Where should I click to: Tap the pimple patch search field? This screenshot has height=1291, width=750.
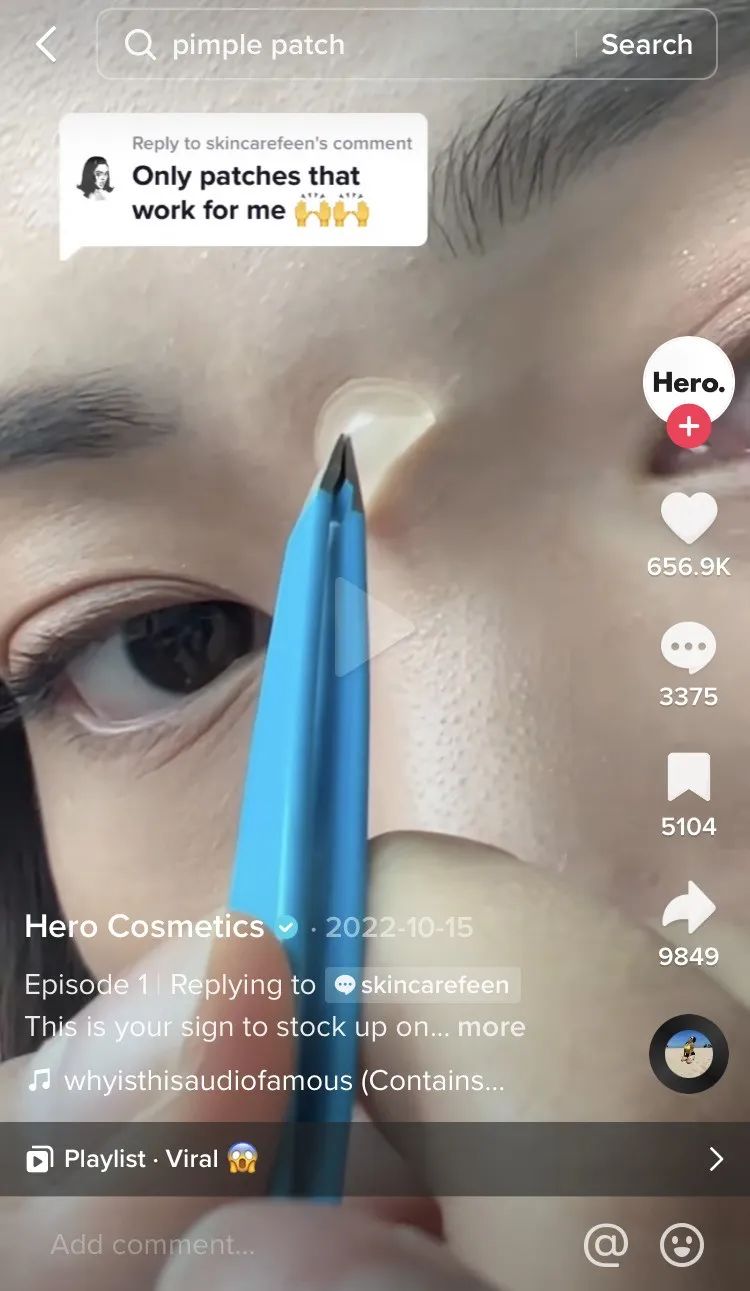coord(340,44)
